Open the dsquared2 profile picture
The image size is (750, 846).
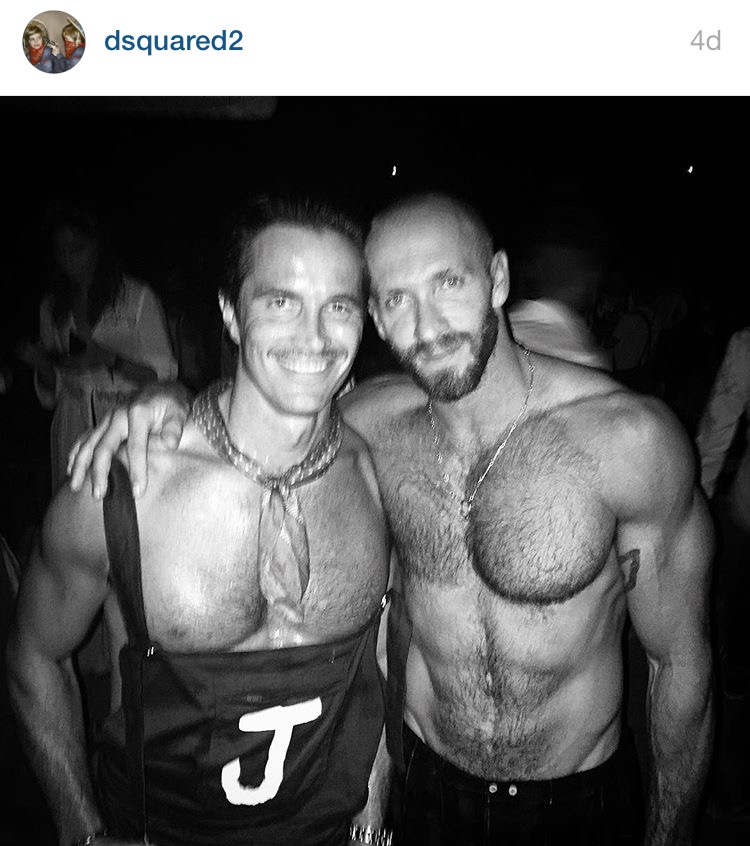click(x=54, y=42)
